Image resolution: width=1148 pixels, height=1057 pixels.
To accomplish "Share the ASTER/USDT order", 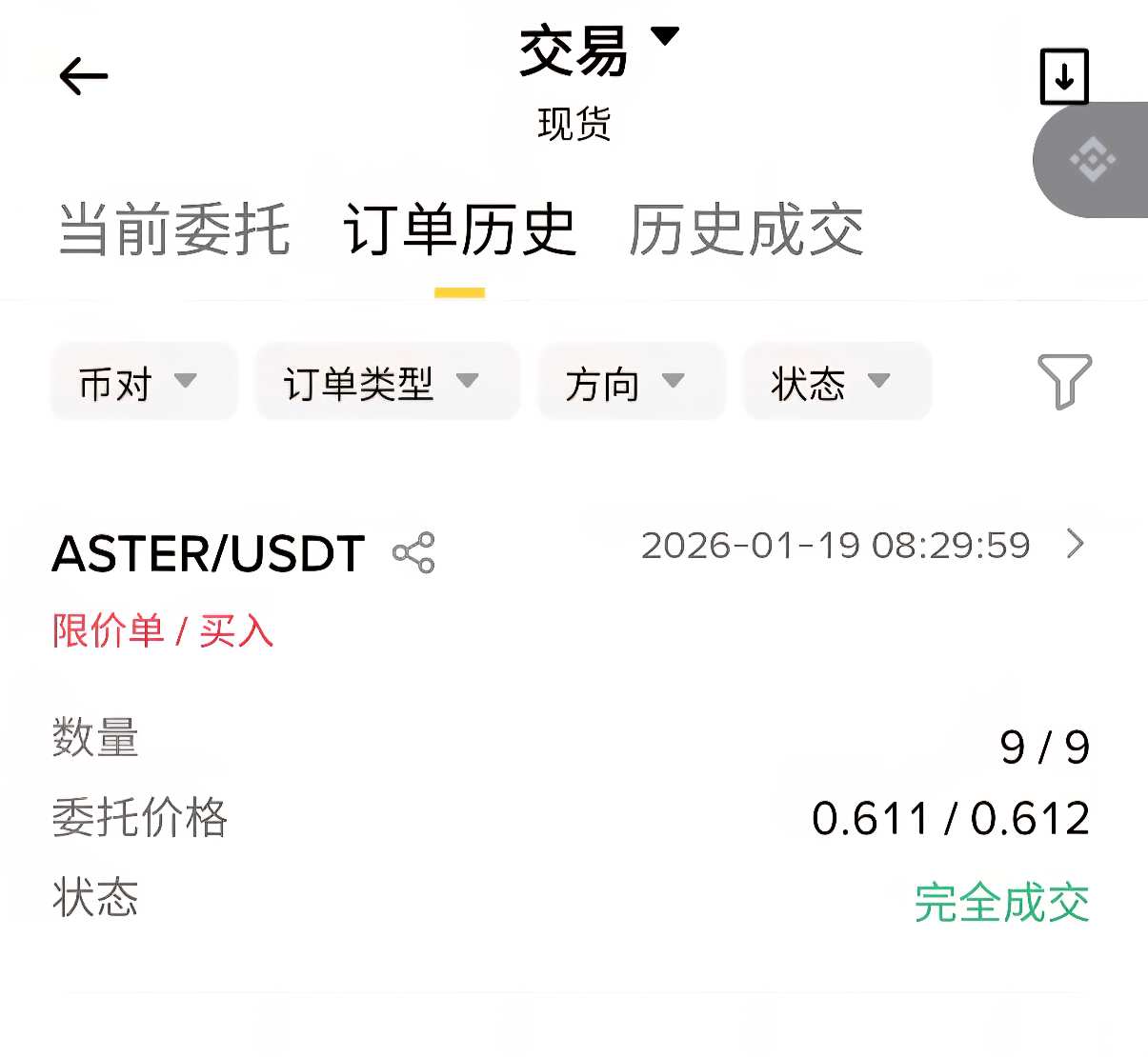I will click(x=413, y=552).
